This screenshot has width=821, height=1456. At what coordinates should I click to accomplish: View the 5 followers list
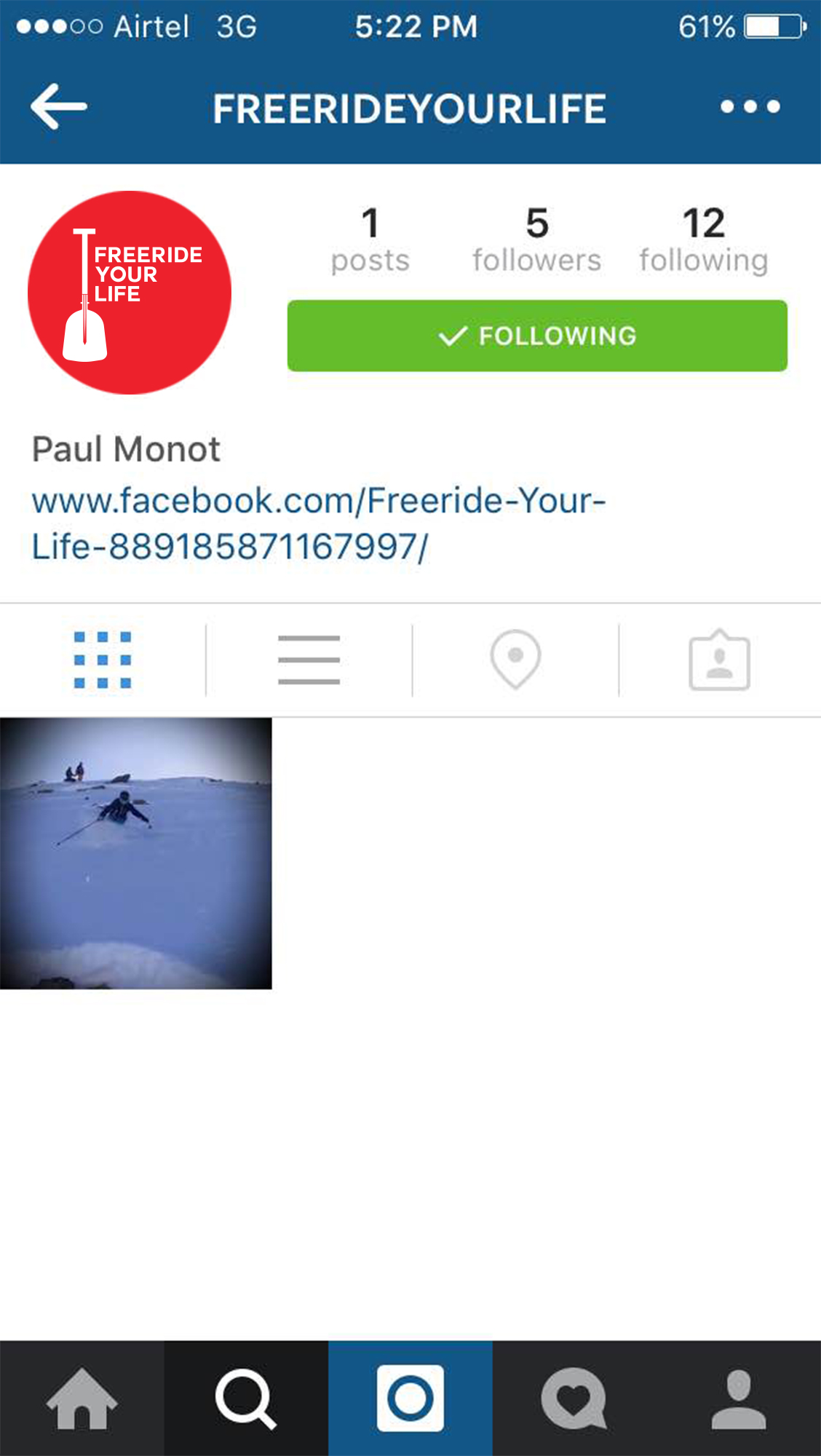536,240
